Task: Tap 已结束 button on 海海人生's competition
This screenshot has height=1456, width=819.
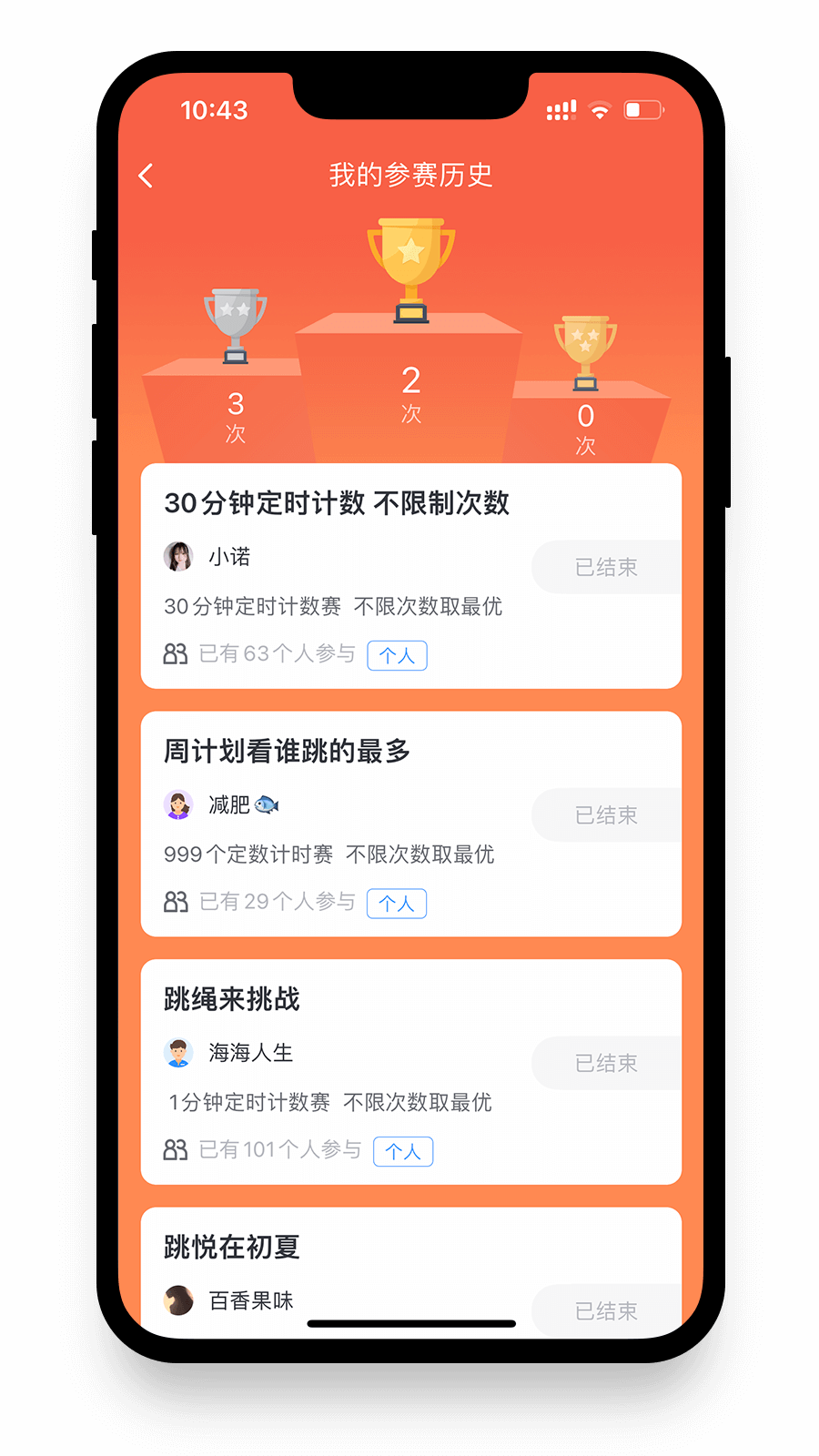Action: tap(606, 1063)
